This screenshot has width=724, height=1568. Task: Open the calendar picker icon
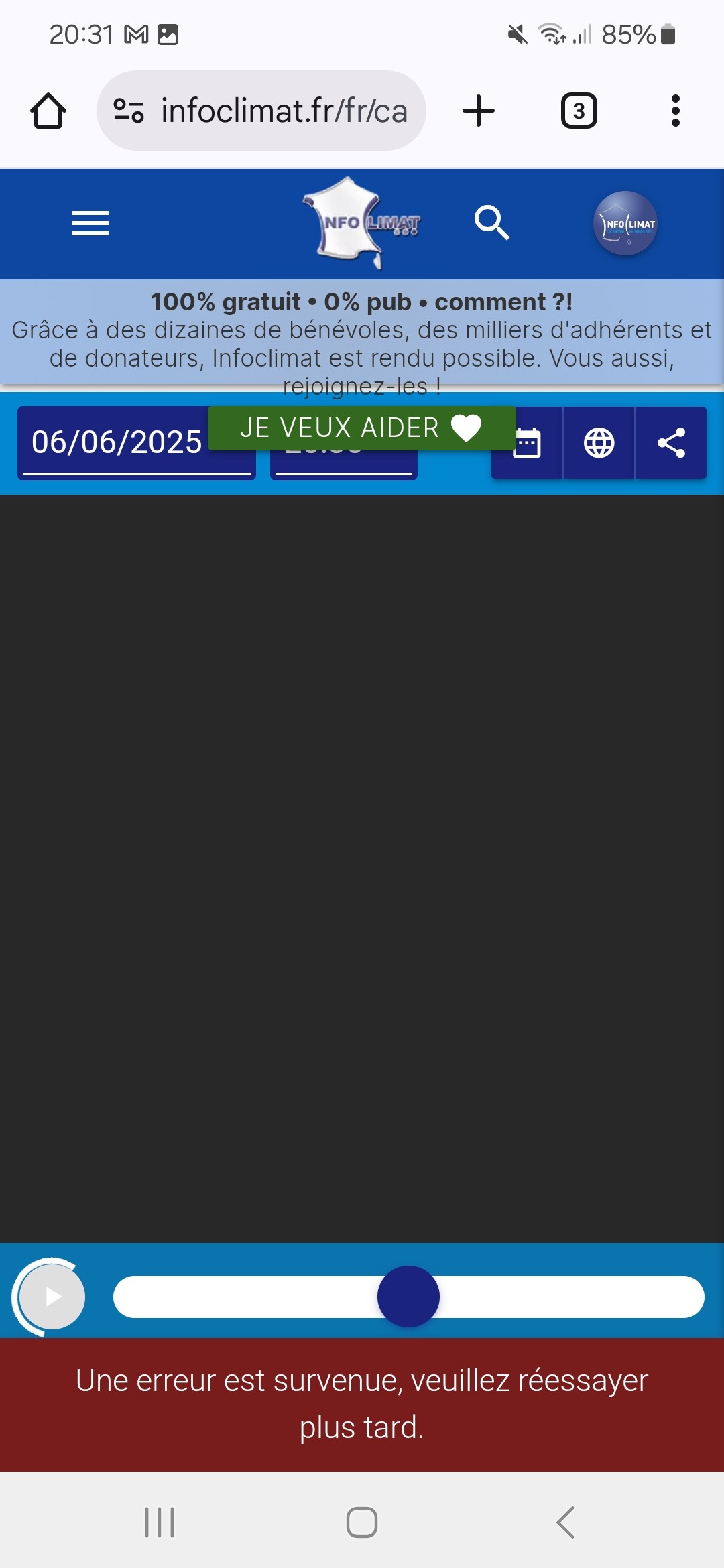527,443
